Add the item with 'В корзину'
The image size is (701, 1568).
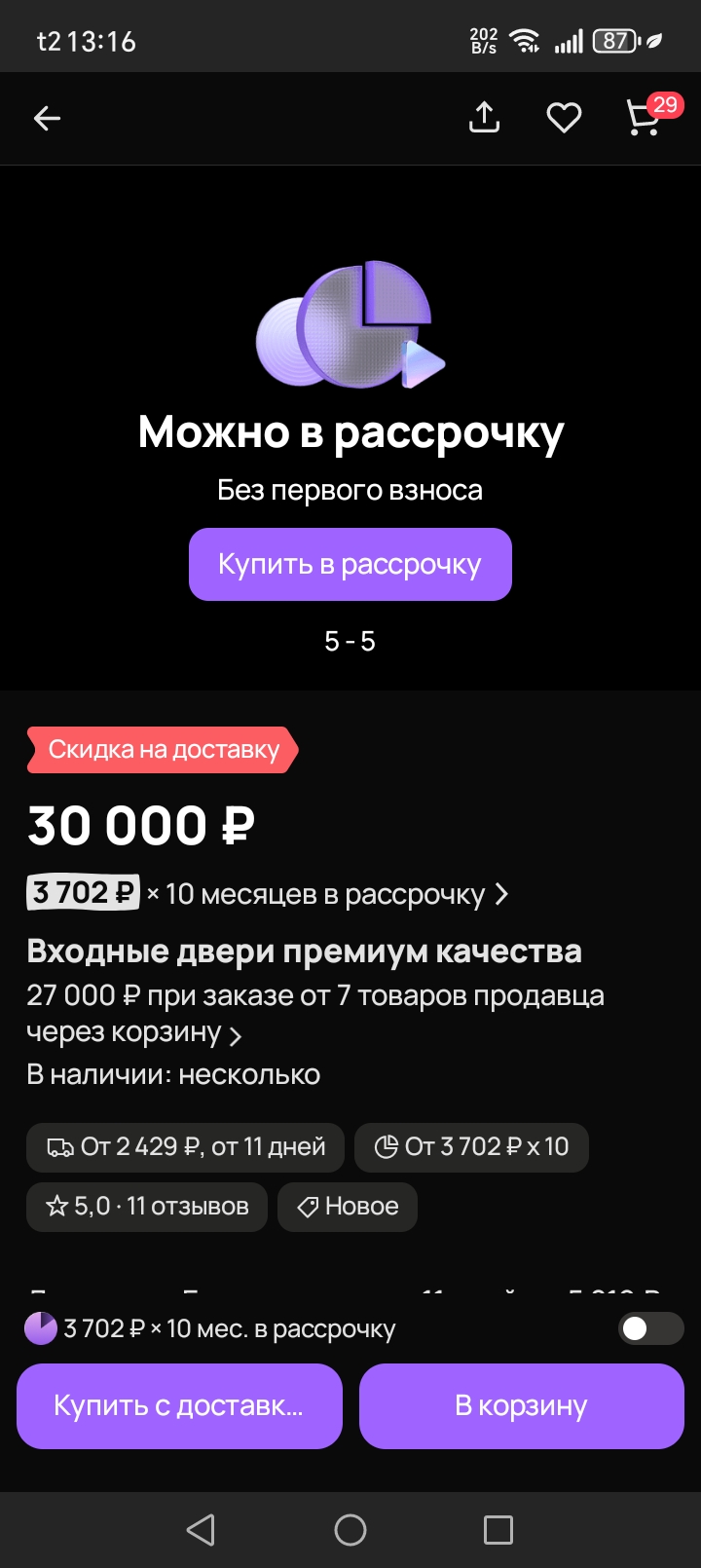[521, 1406]
